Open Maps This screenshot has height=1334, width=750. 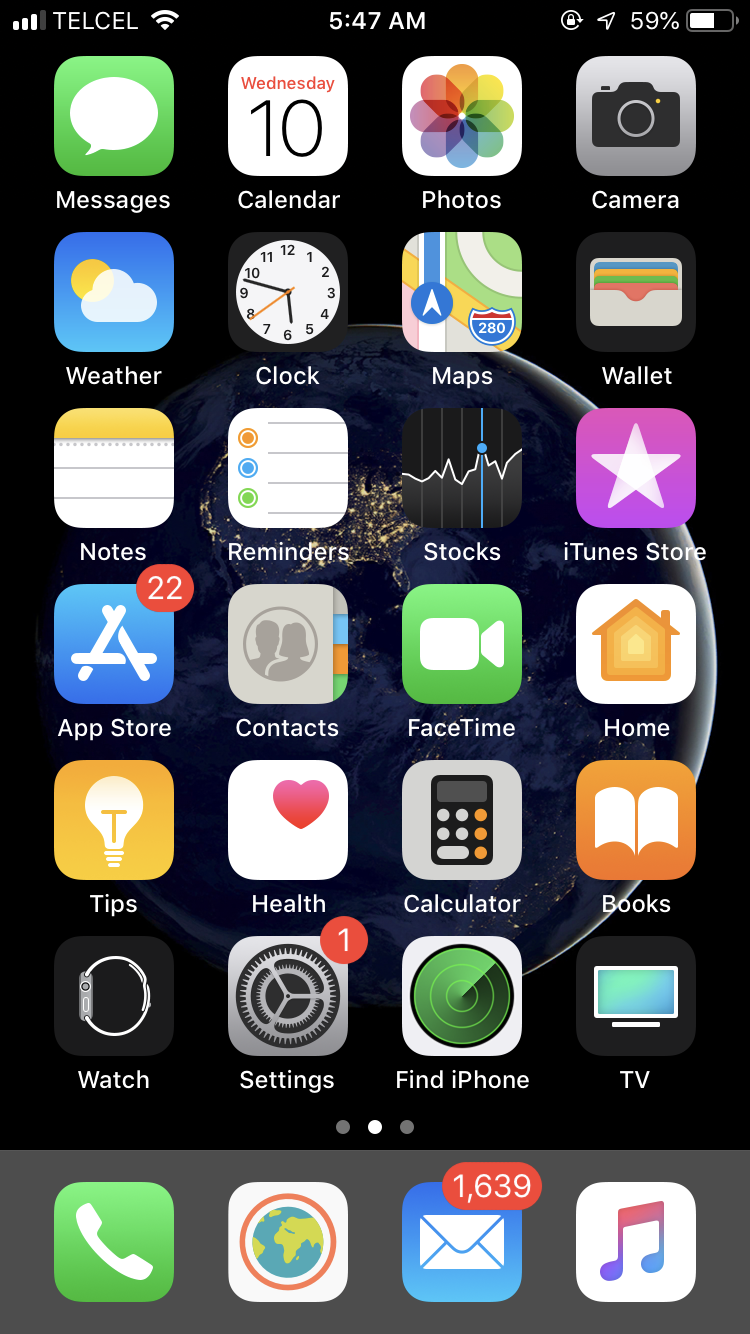pos(462,292)
